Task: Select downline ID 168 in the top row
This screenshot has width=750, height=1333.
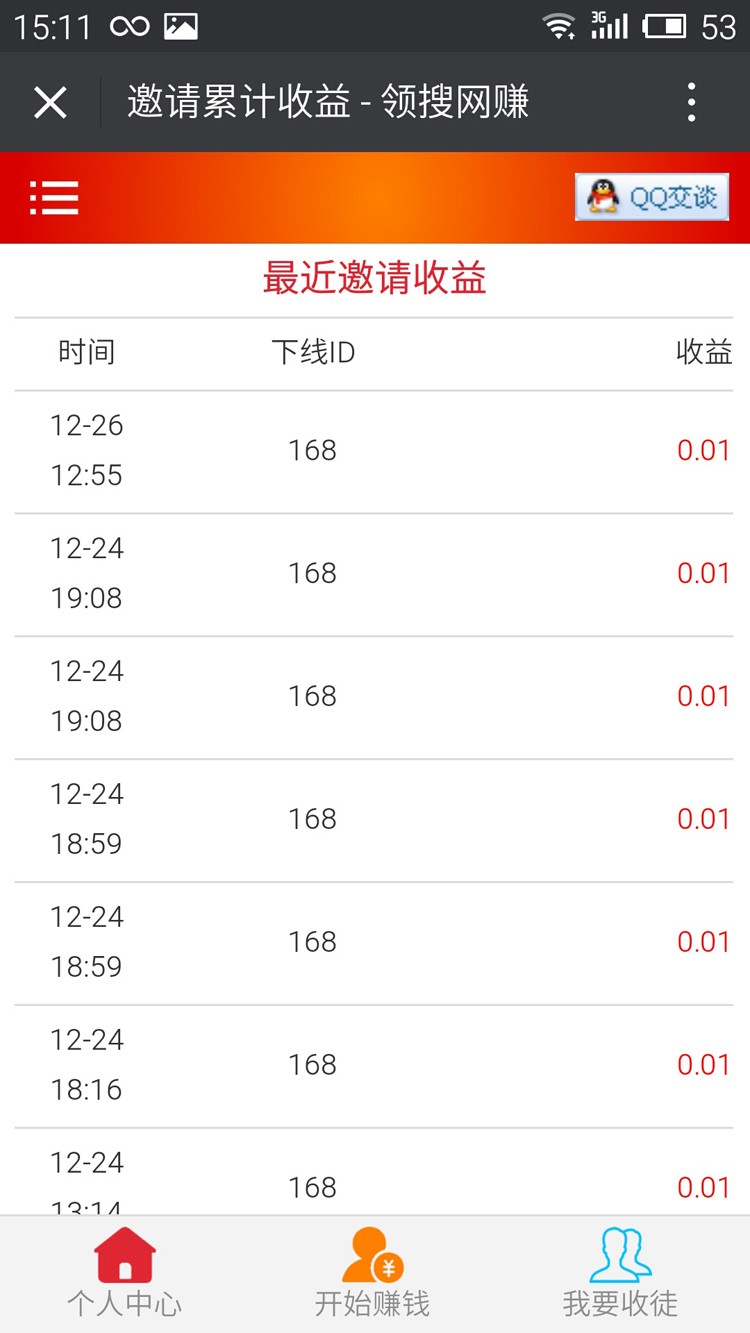Action: point(313,450)
